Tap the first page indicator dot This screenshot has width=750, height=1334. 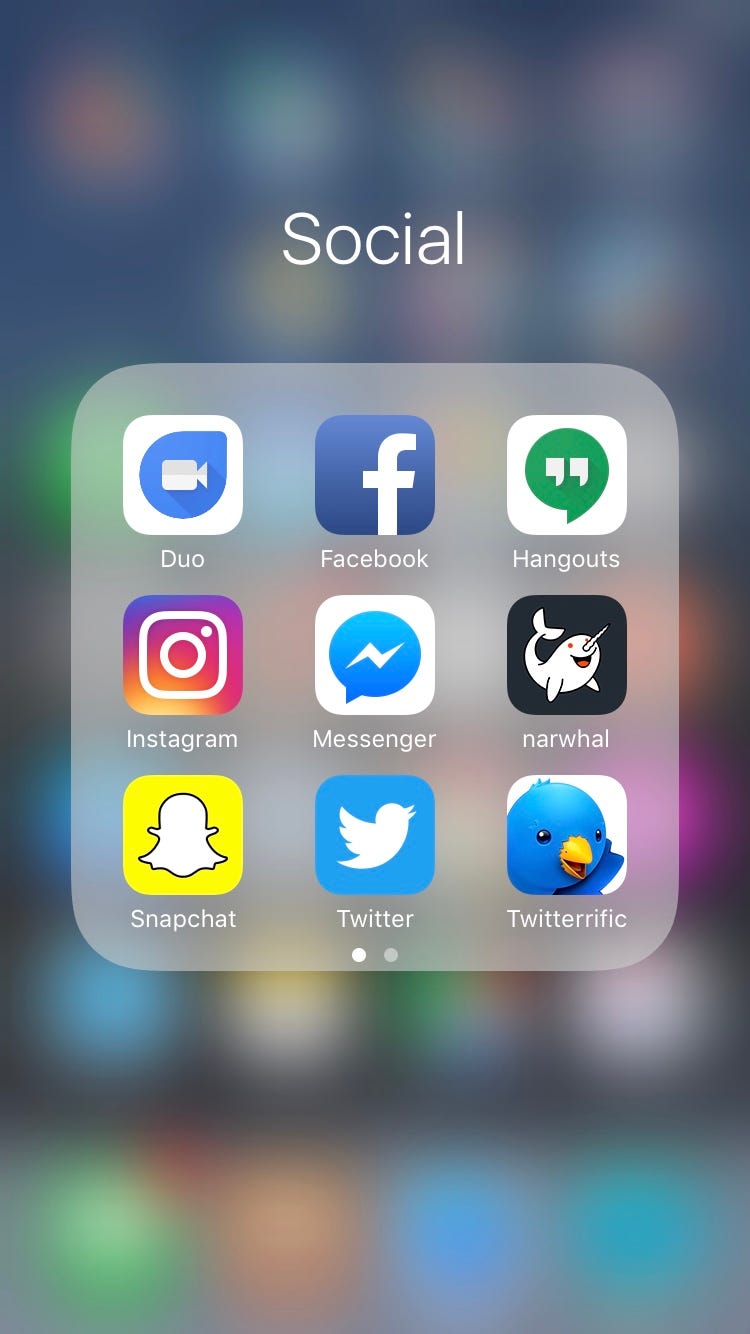click(x=359, y=955)
